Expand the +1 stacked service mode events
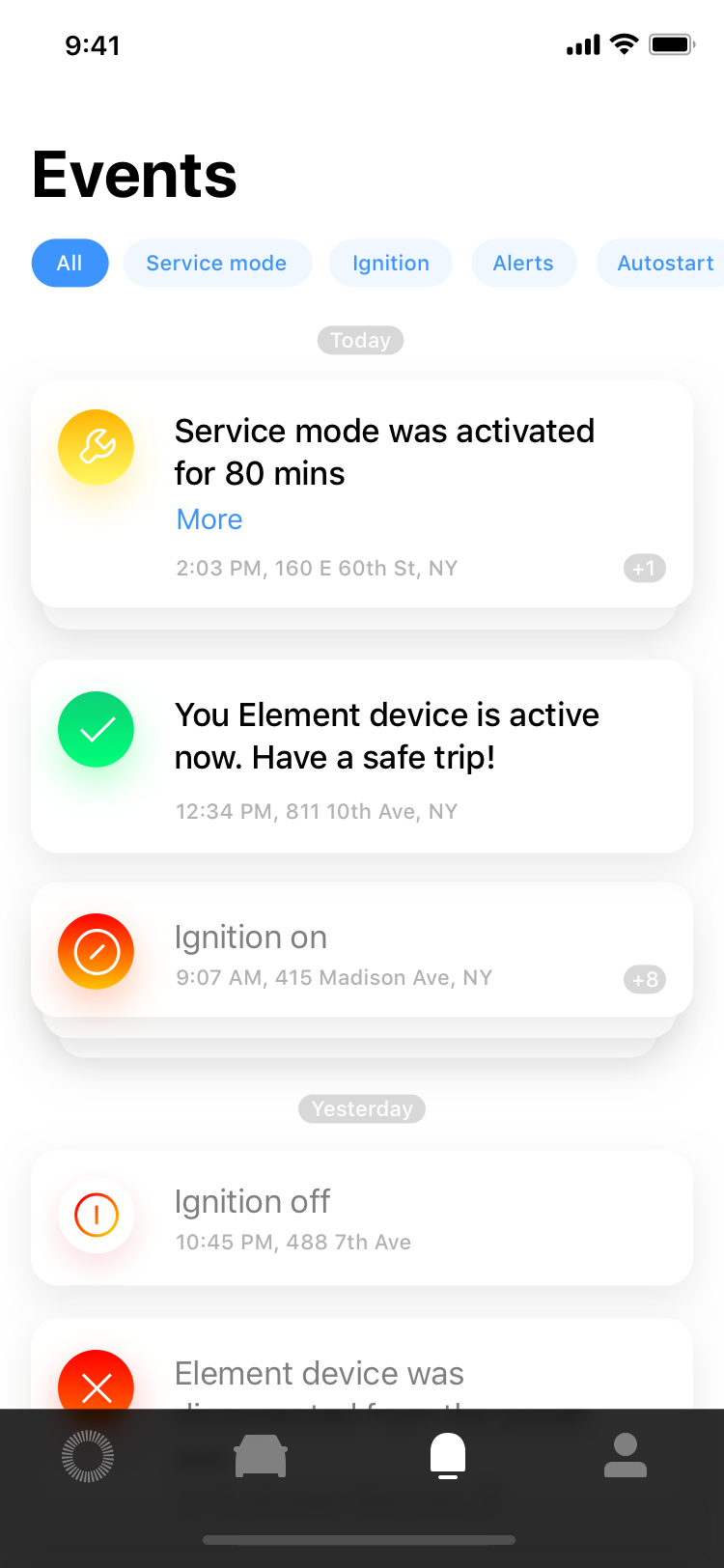The height and width of the screenshot is (1568, 724). tap(644, 569)
